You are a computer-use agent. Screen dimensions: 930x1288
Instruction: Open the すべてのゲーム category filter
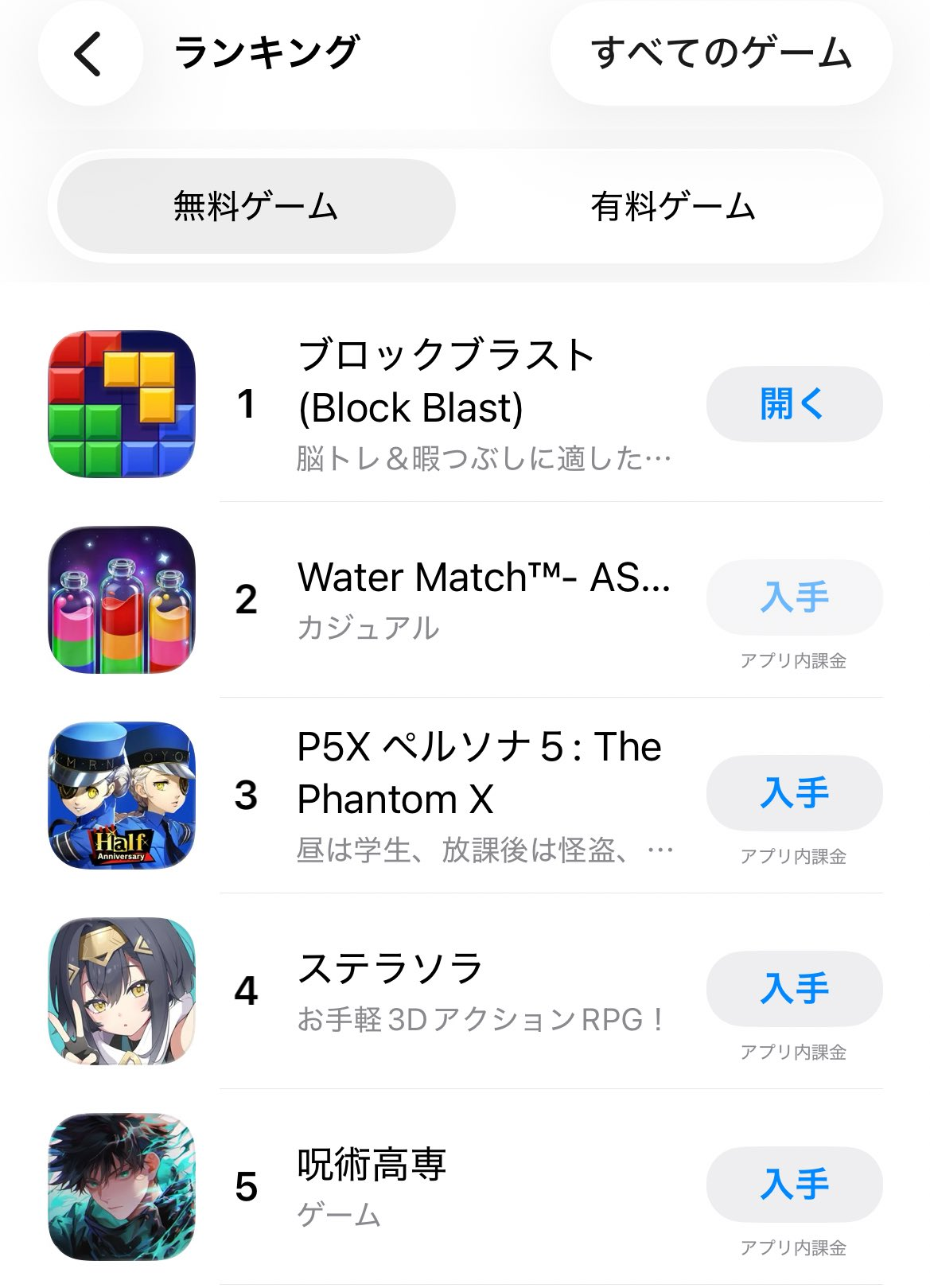click(x=721, y=54)
